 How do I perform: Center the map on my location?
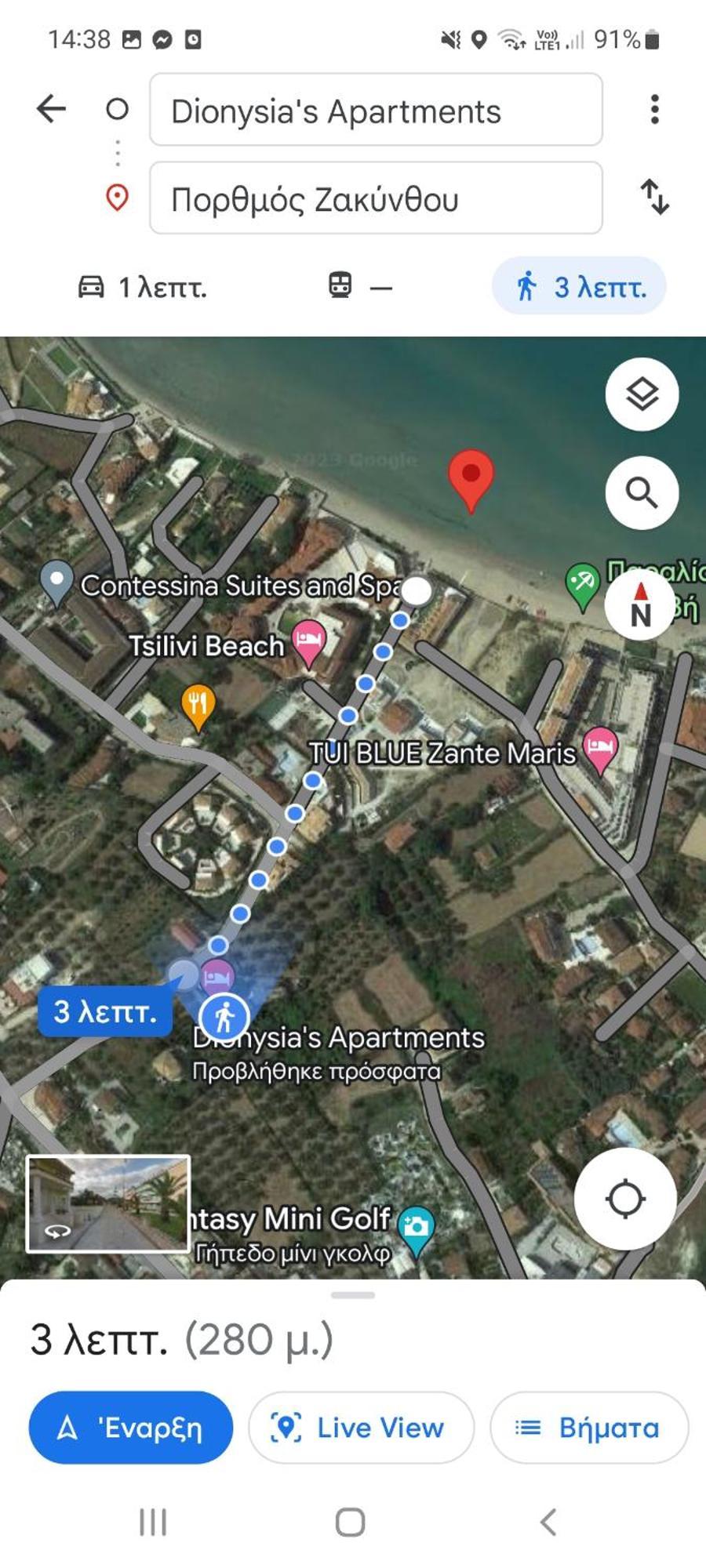pyautogui.click(x=625, y=1199)
